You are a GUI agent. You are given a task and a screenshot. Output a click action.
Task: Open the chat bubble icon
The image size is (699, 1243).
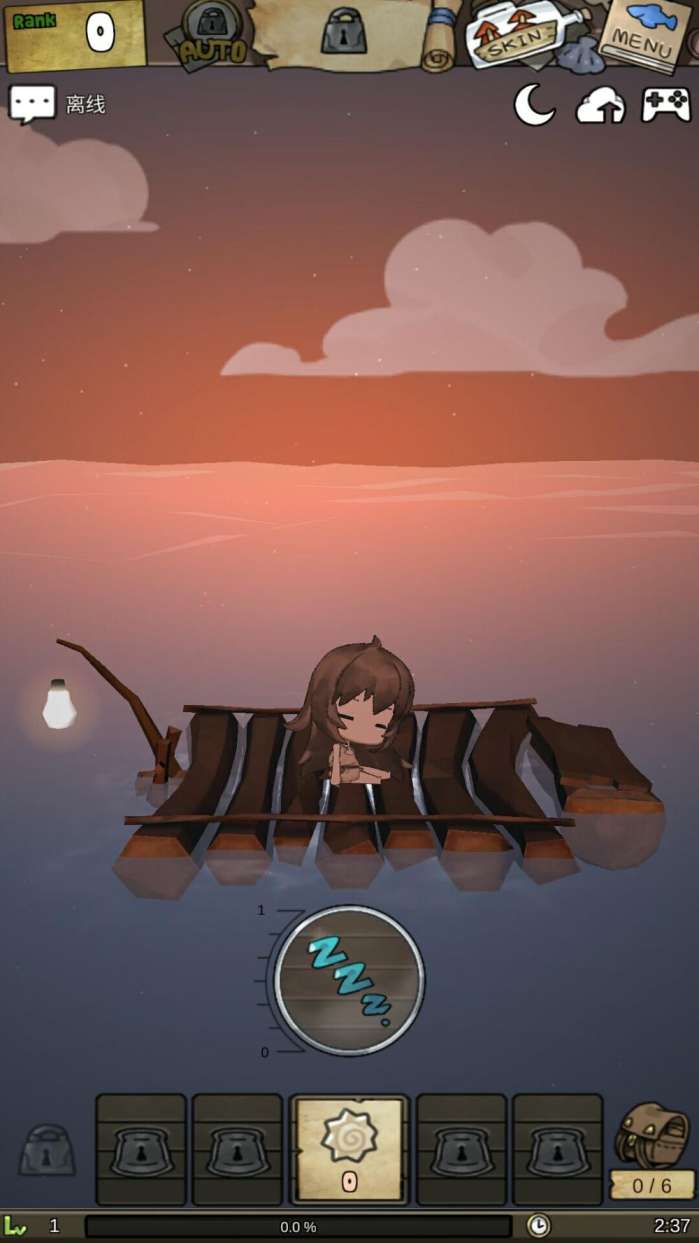pos(32,104)
